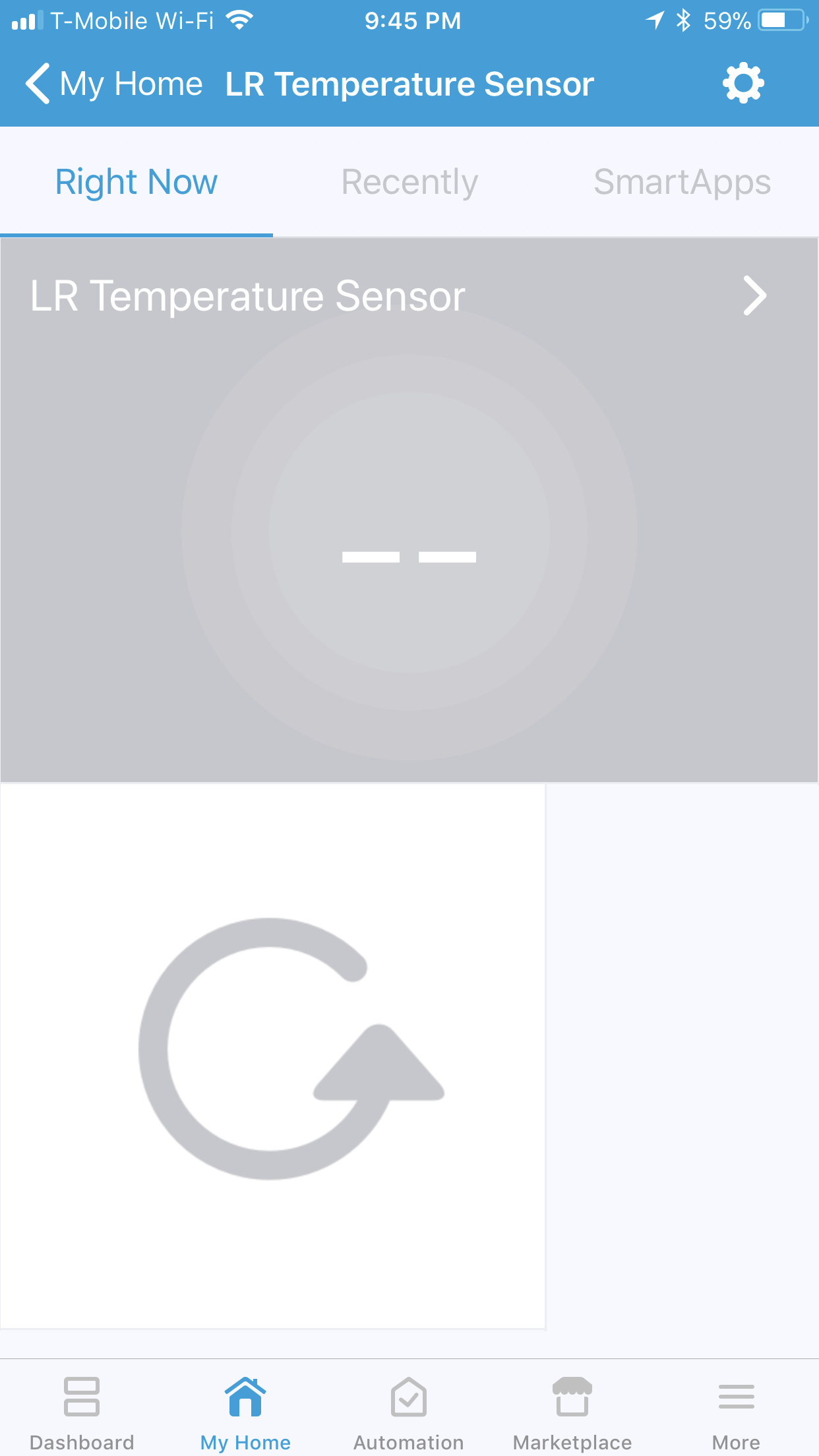The width and height of the screenshot is (819, 1456).
Task: Go back to My Home
Action: coord(113,84)
